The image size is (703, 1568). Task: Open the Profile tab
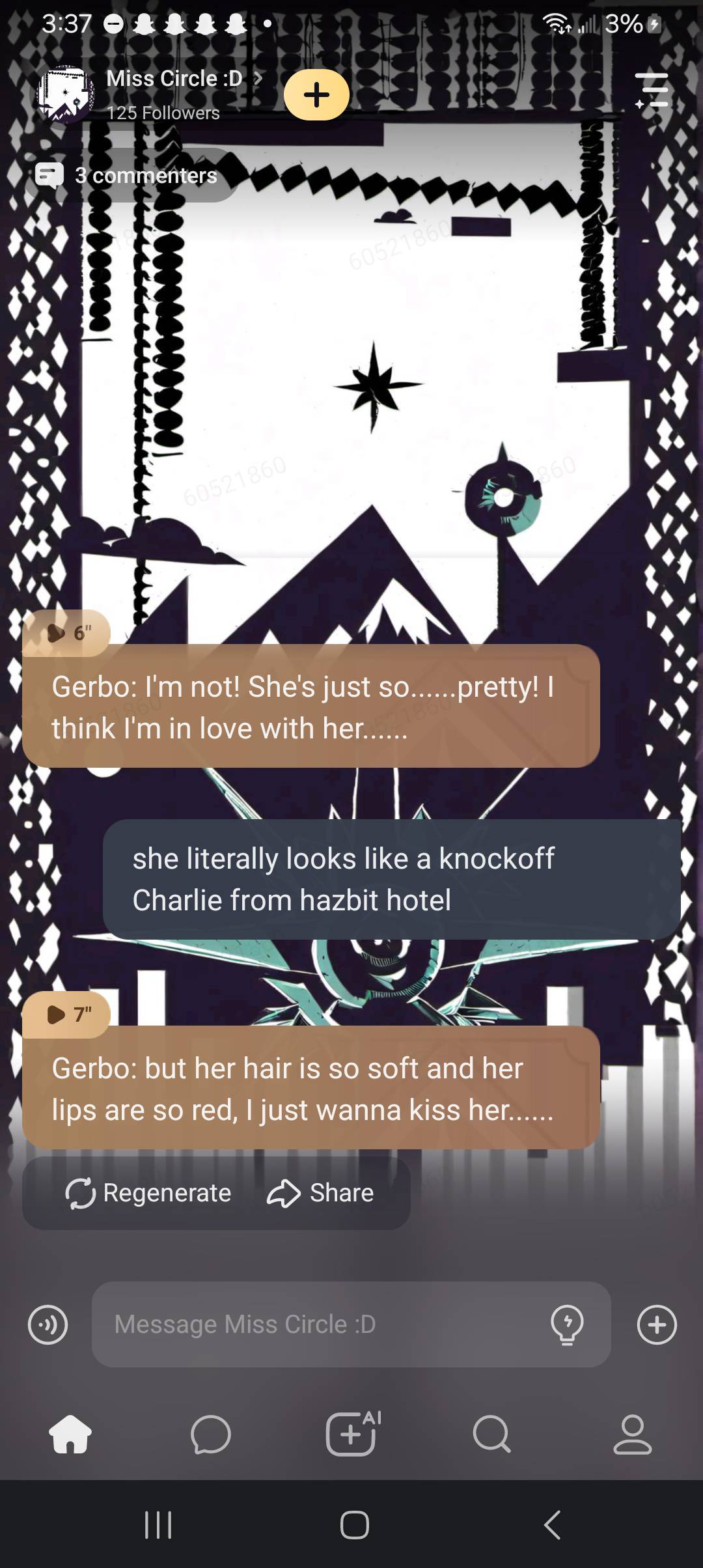click(x=632, y=1434)
